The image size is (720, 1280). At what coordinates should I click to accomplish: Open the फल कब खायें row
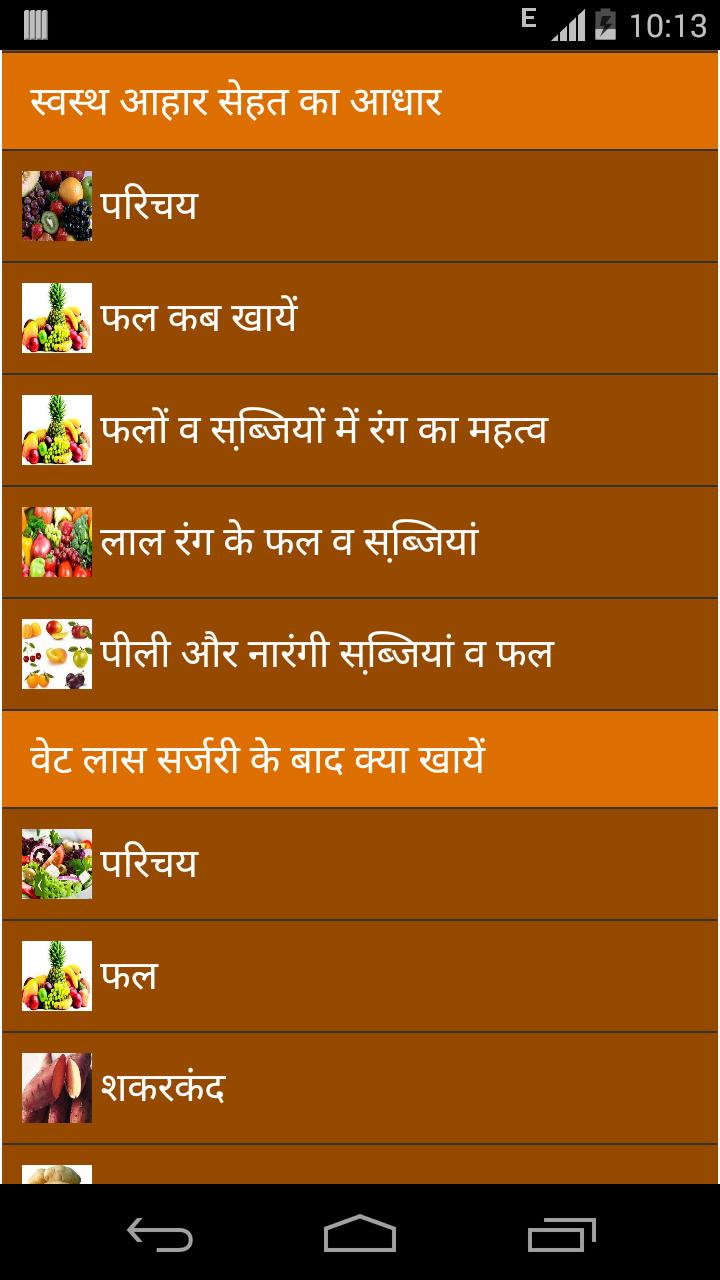click(x=360, y=318)
